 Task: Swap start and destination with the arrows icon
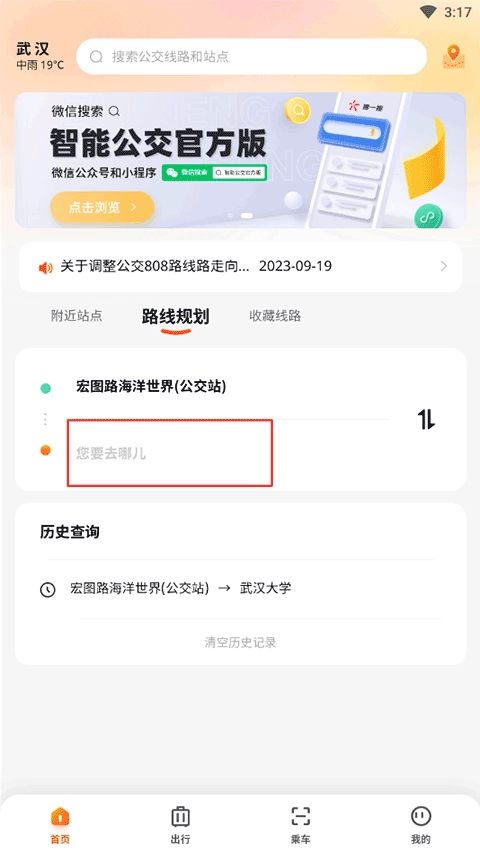[426, 419]
